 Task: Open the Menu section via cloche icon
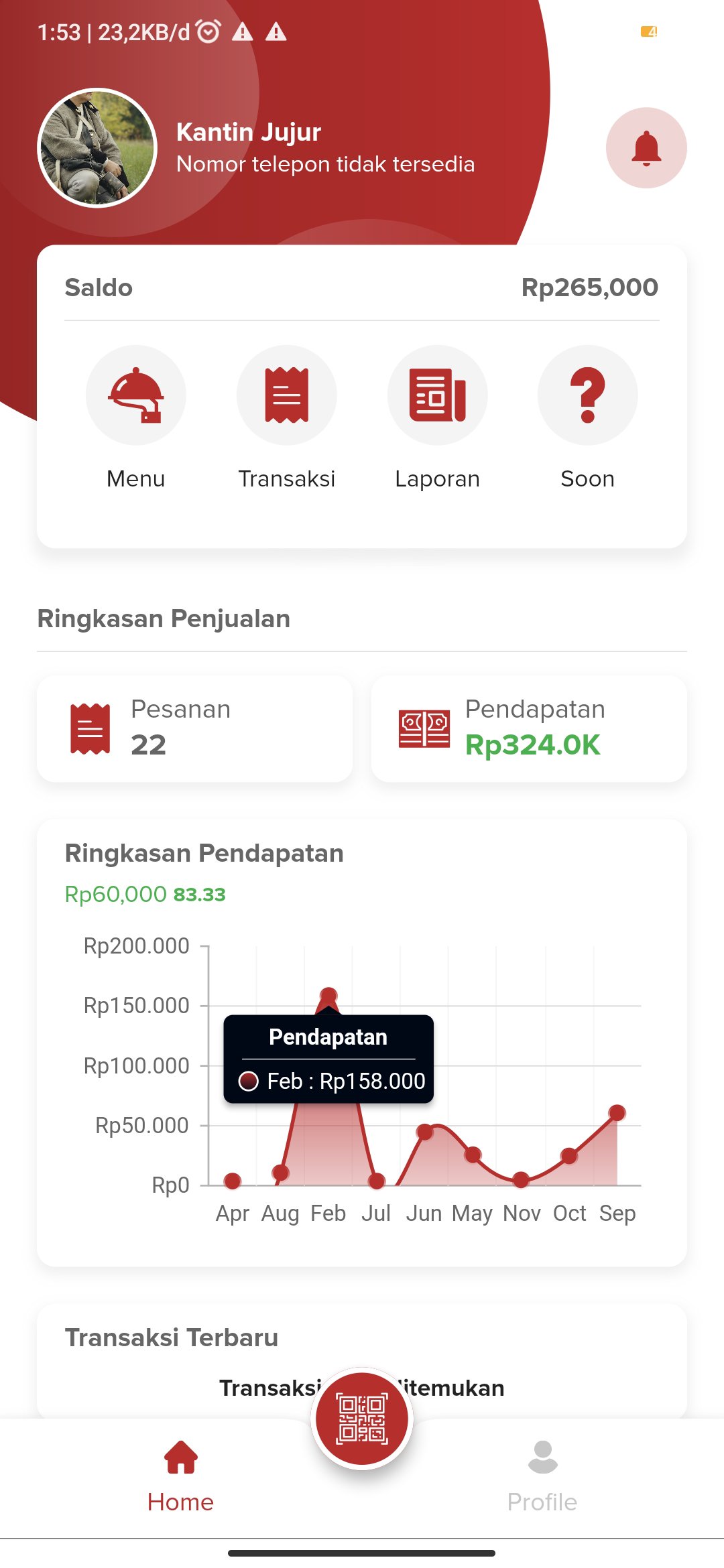136,395
